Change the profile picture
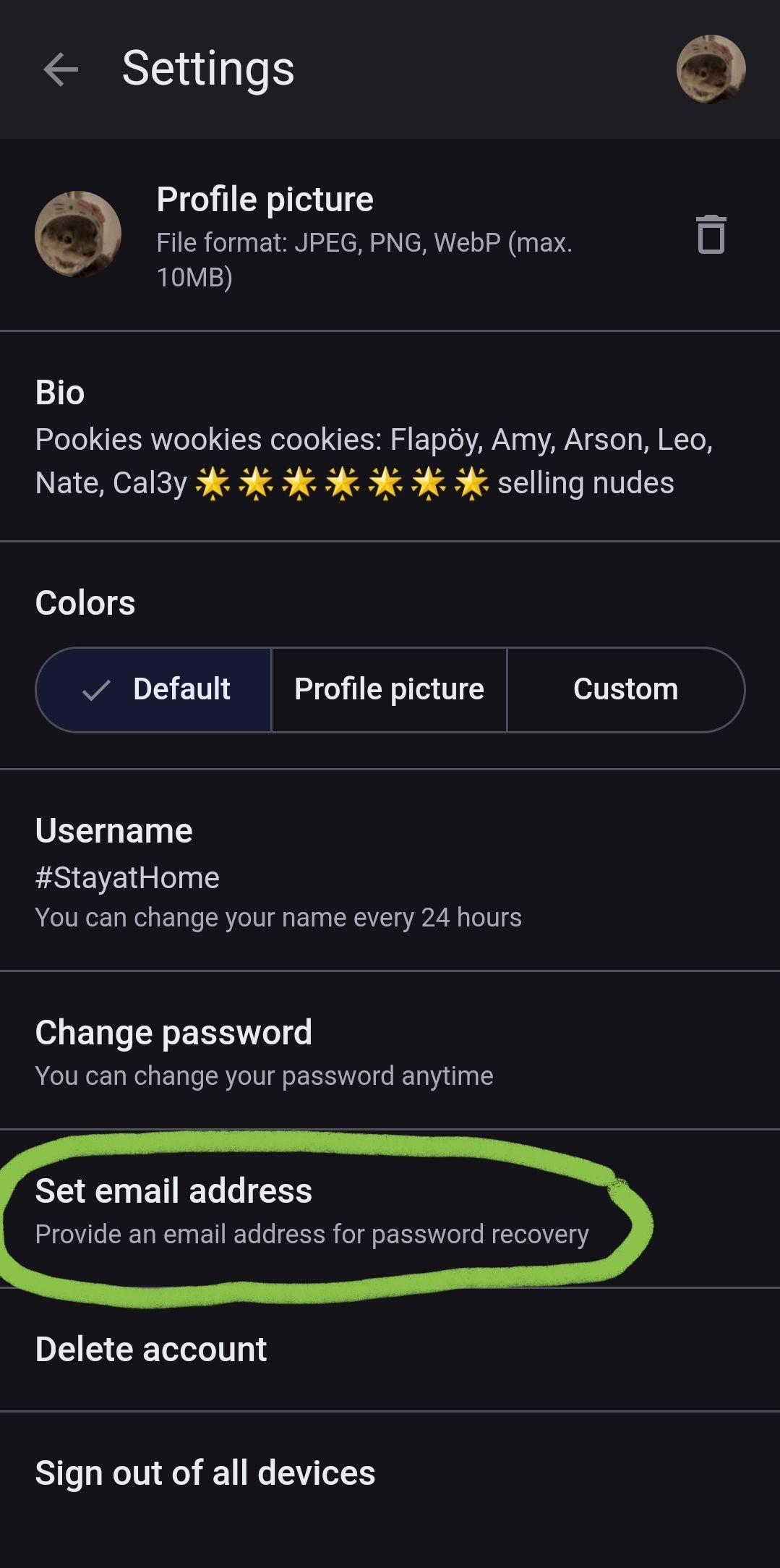Image resolution: width=780 pixels, height=1568 pixels. tap(78, 234)
